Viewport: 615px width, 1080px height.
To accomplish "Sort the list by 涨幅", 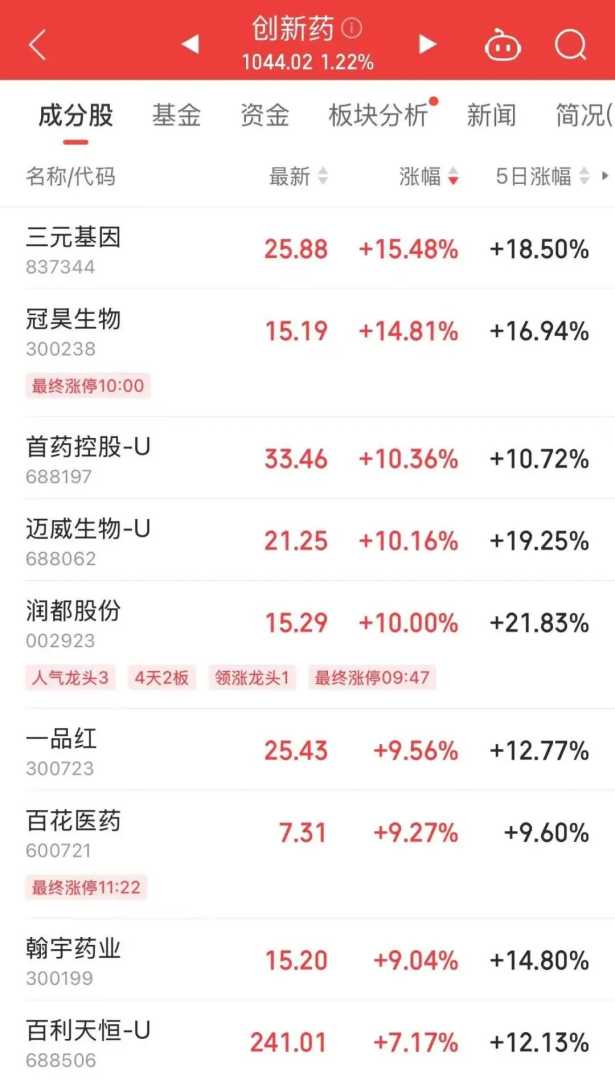I will tap(429, 177).
